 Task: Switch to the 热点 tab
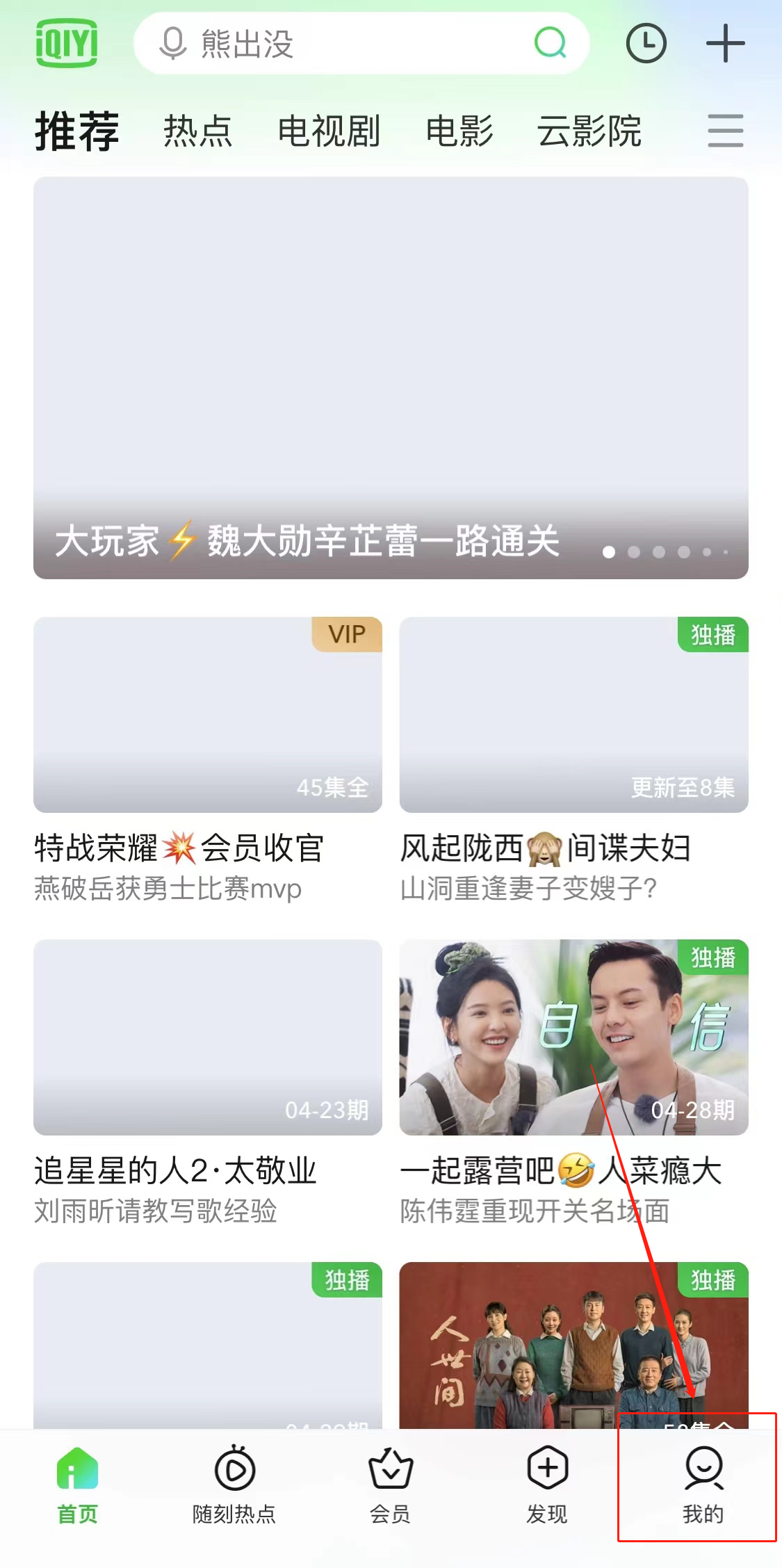point(197,131)
